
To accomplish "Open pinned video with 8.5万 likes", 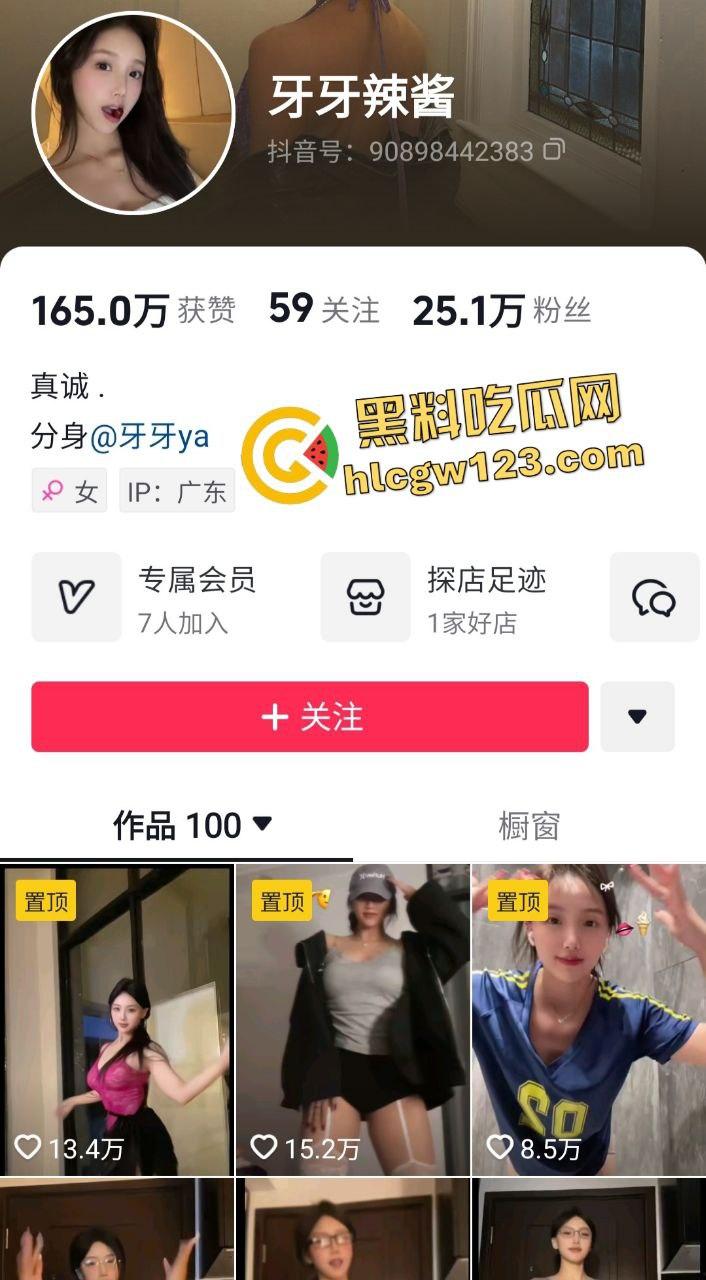I will point(588,1020).
